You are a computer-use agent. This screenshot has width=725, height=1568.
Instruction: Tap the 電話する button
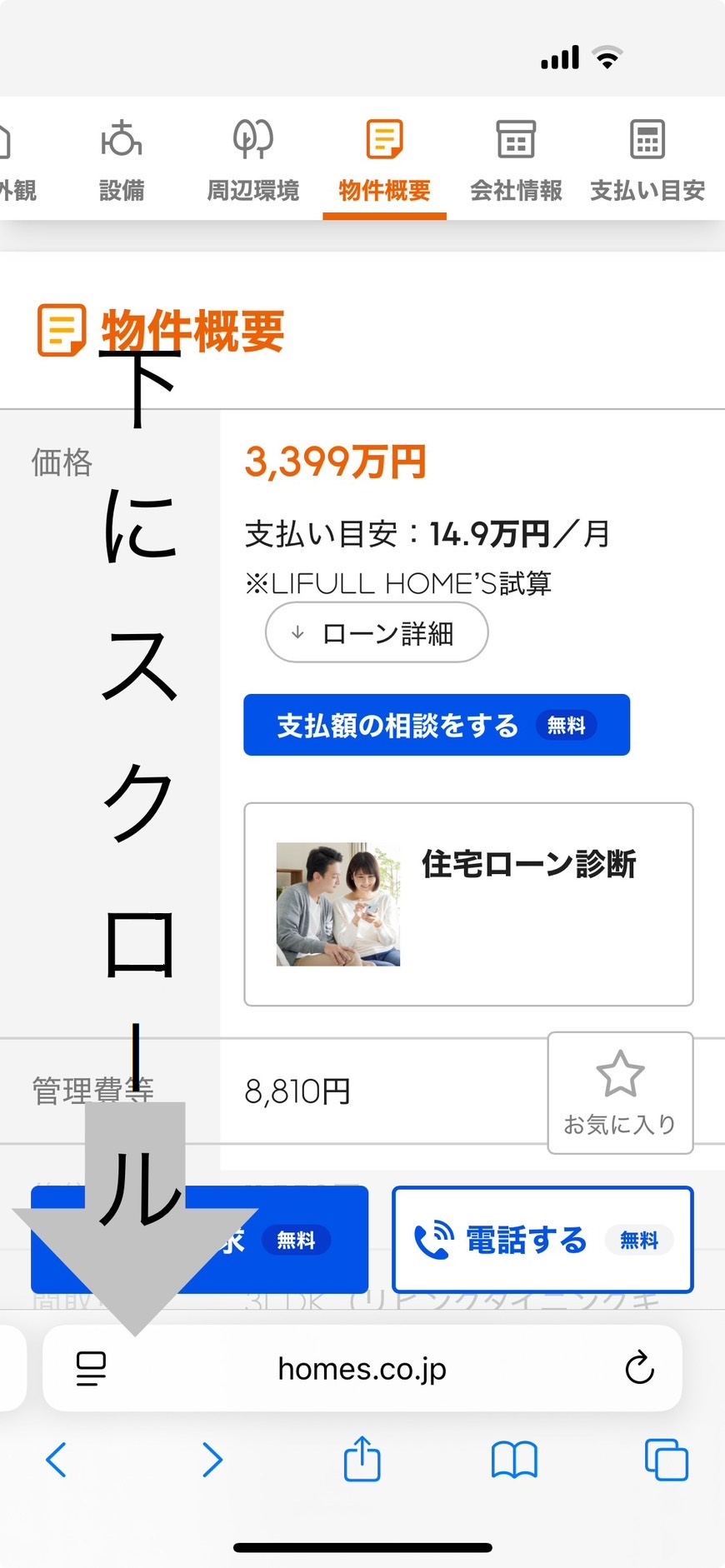coord(542,1240)
